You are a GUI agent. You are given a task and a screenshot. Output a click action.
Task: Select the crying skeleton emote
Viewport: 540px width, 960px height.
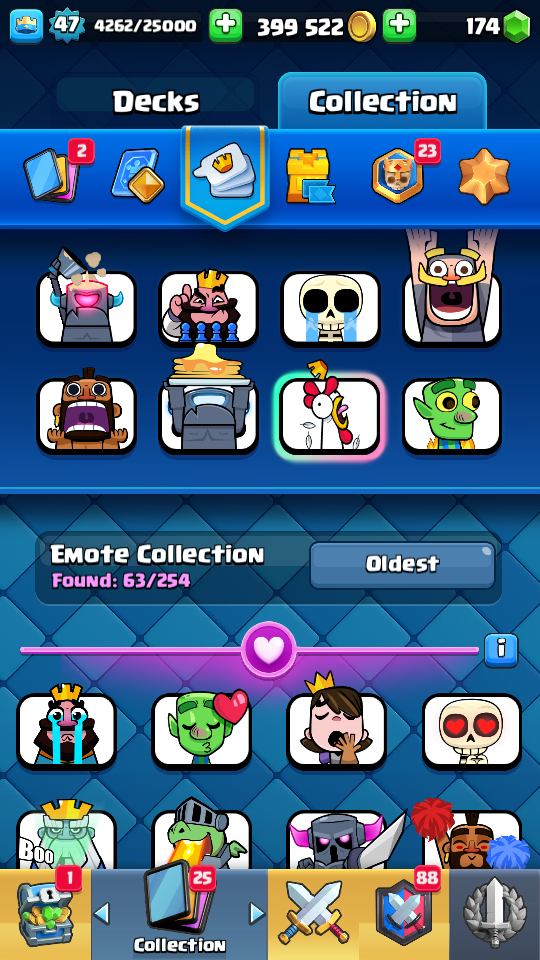tap(330, 307)
